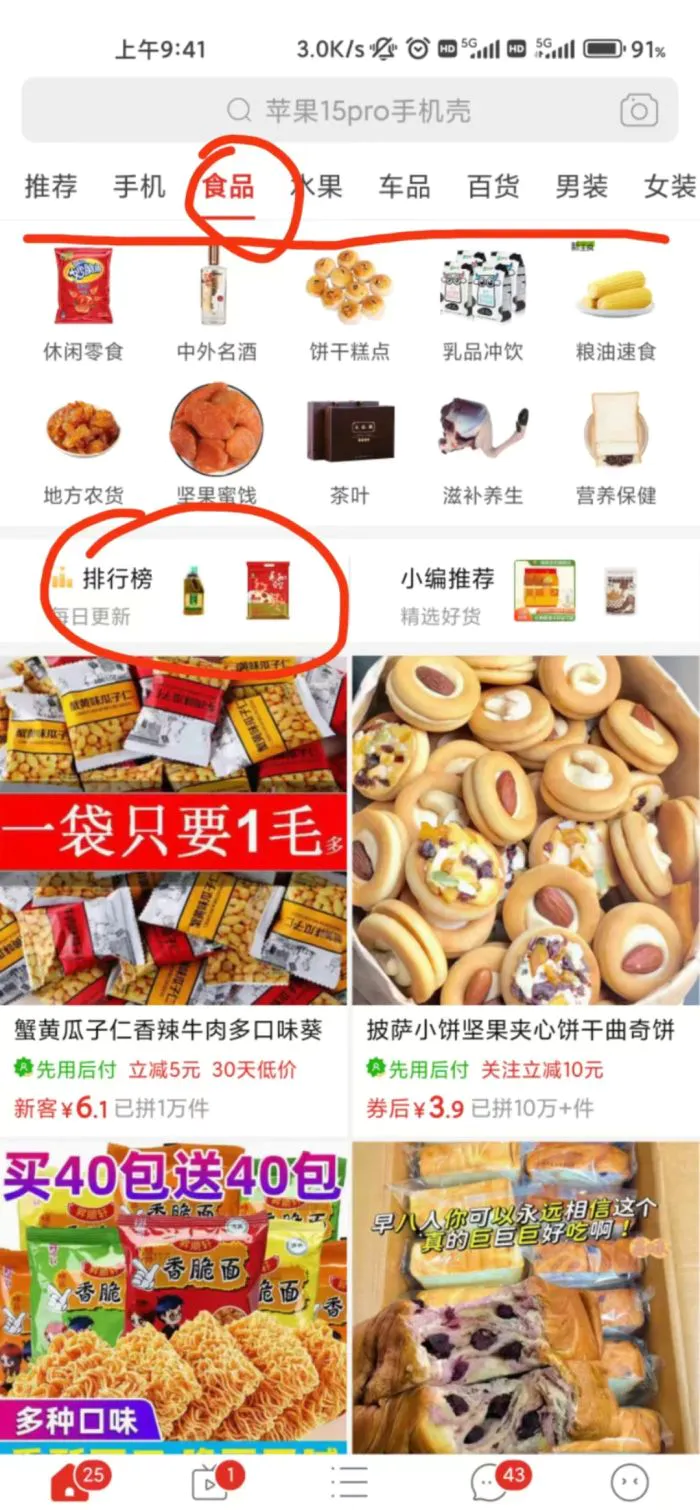Viewport: 700px width, 1510px height.
Task: Open the chat tab with 43 badge
Action: [x=490, y=1481]
